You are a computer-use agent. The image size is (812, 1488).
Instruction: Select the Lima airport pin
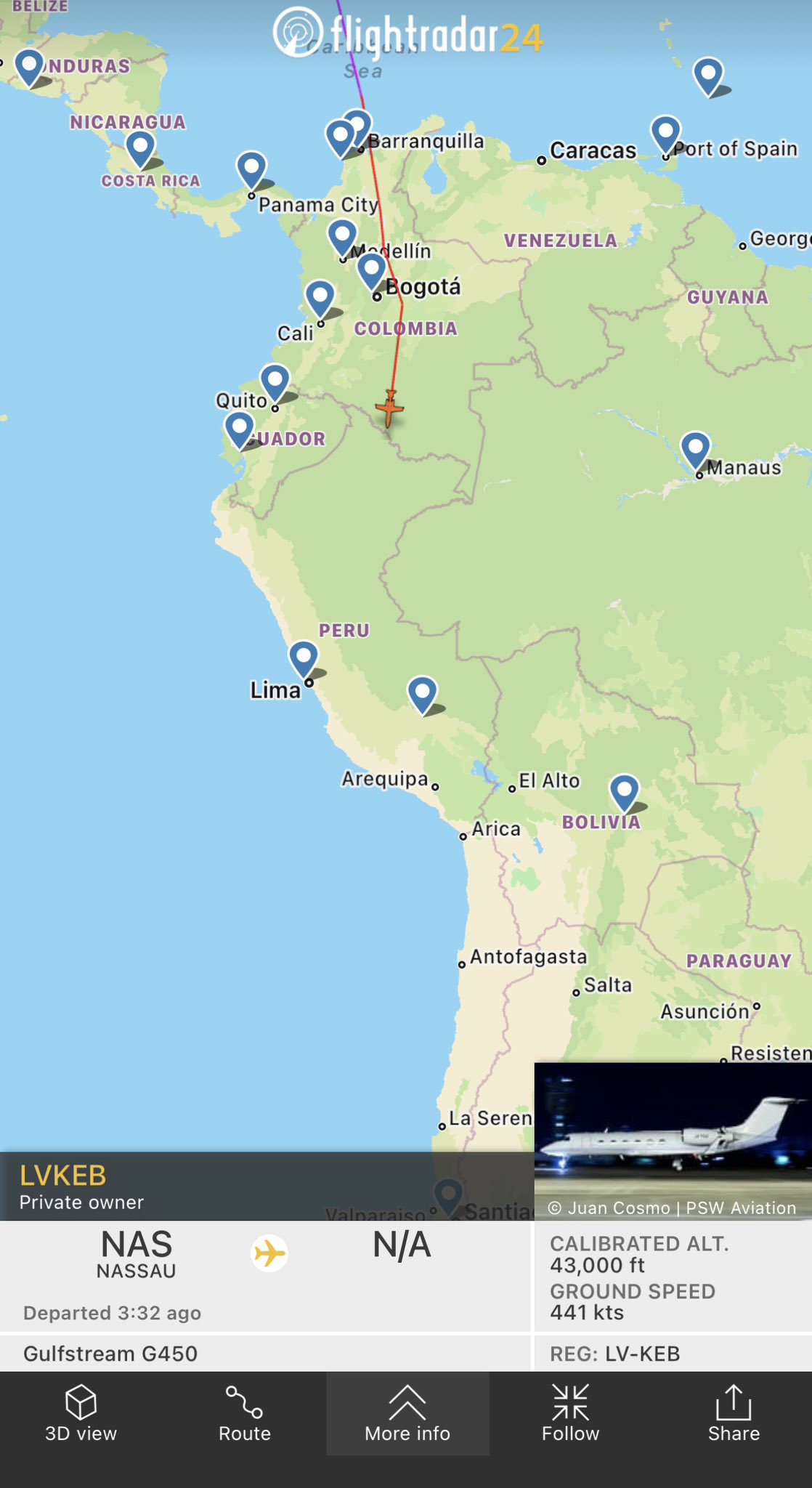pos(304,660)
